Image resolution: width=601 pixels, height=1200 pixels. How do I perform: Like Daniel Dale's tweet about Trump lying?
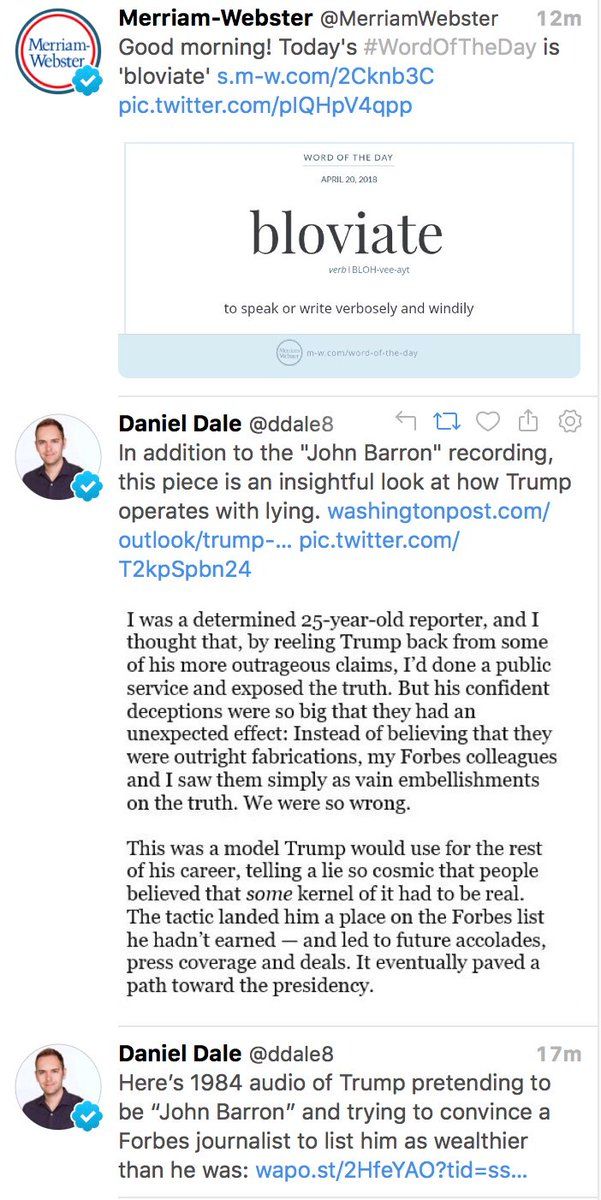[x=487, y=421]
